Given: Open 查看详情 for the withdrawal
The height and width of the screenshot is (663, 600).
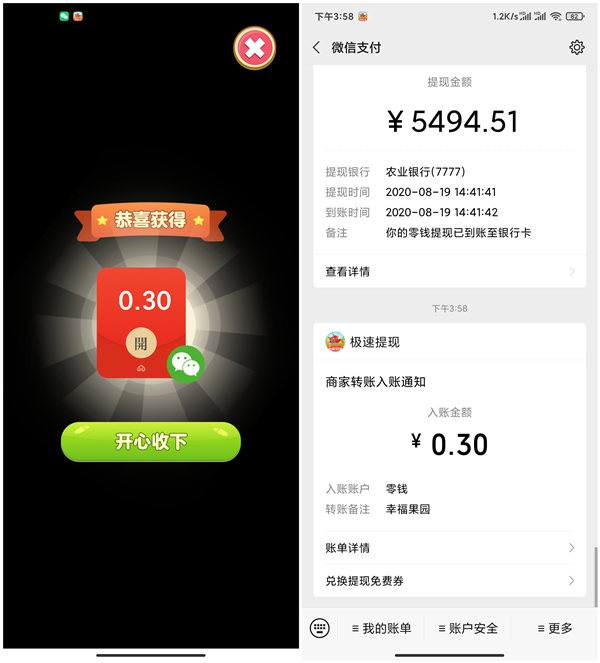Looking at the screenshot, I should pyautogui.click(x=449, y=271).
